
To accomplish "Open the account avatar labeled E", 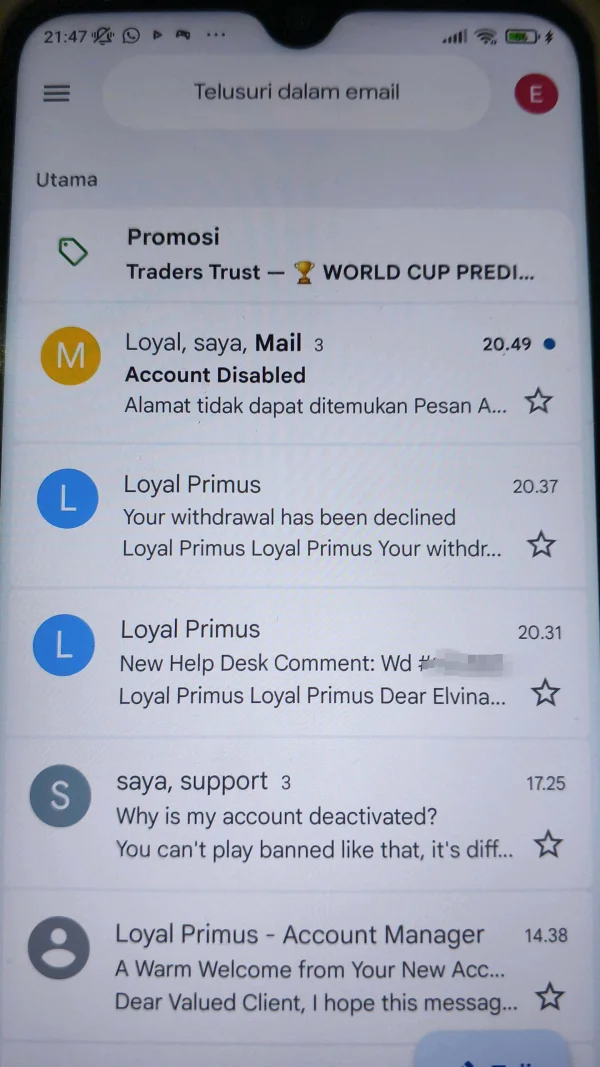I will (536, 94).
